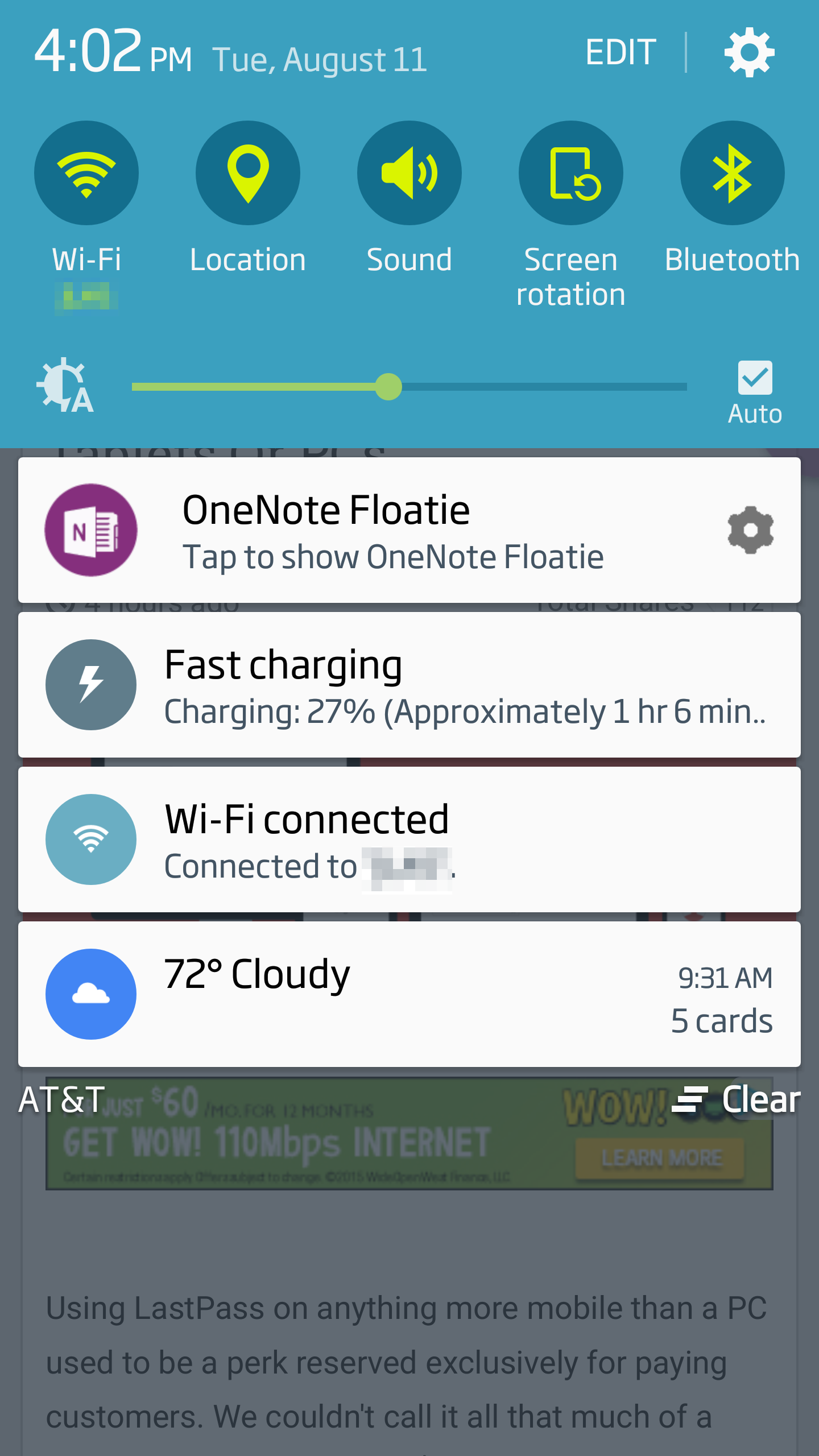
Task: Mute Sound from quick settings
Action: click(x=409, y=172)
